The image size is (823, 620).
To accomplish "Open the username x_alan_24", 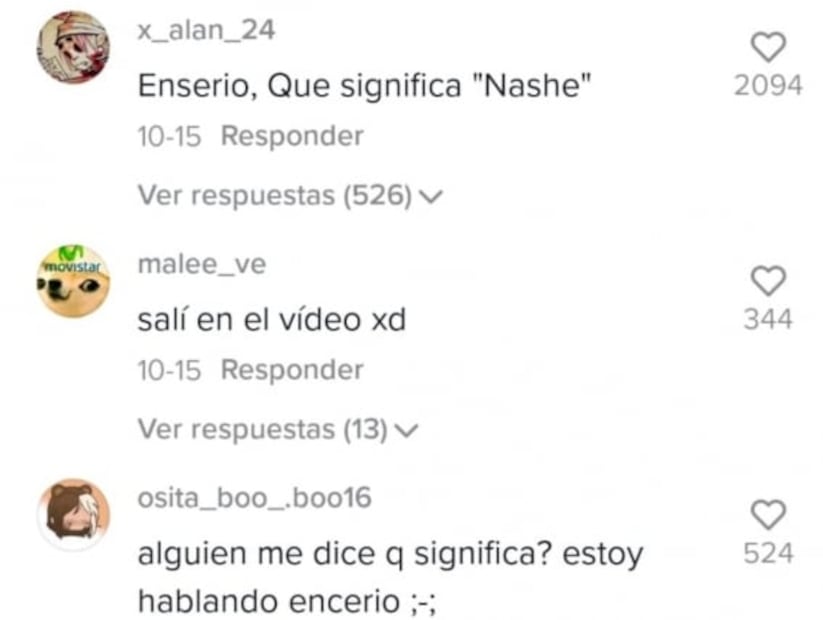I will [205, 31].
